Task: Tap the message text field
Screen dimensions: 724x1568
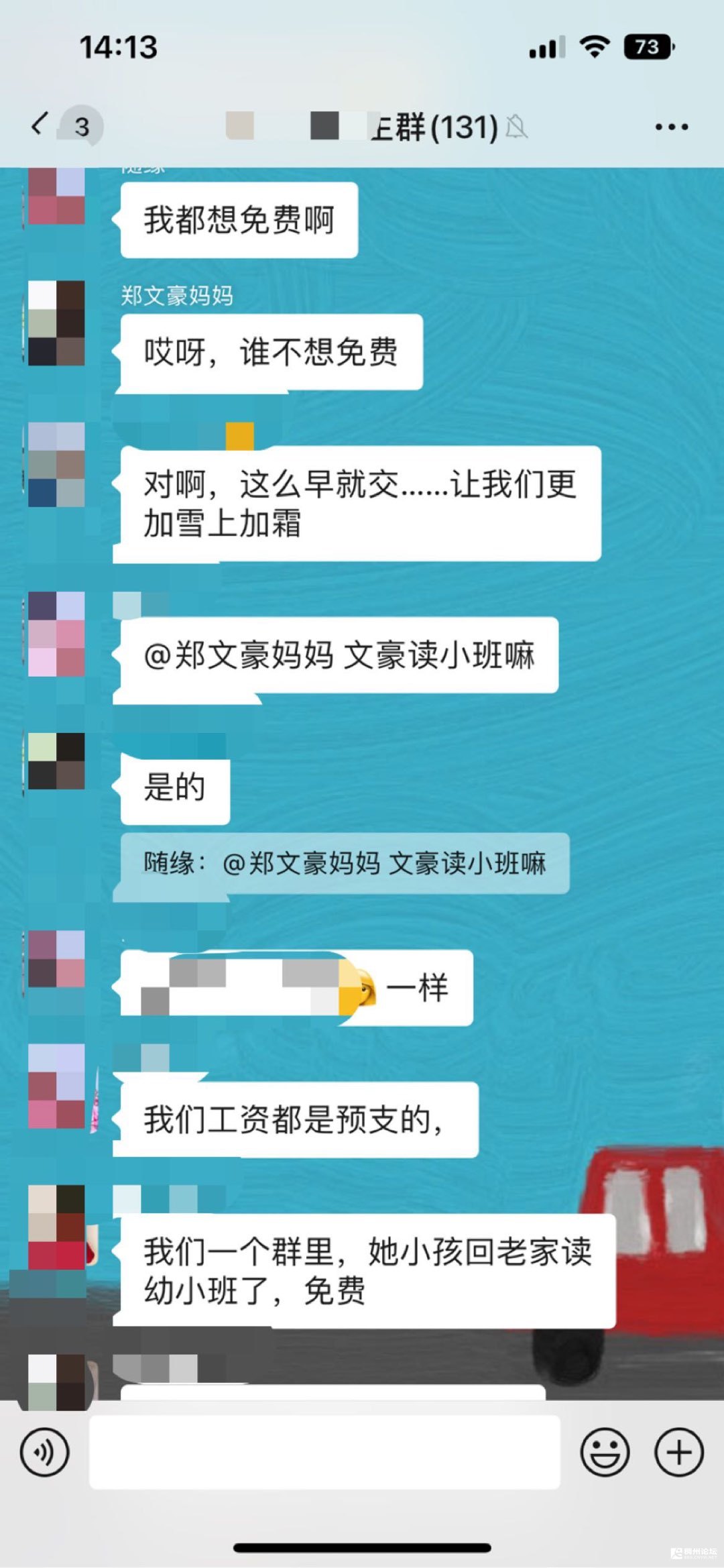Action: coord(324,1452)
